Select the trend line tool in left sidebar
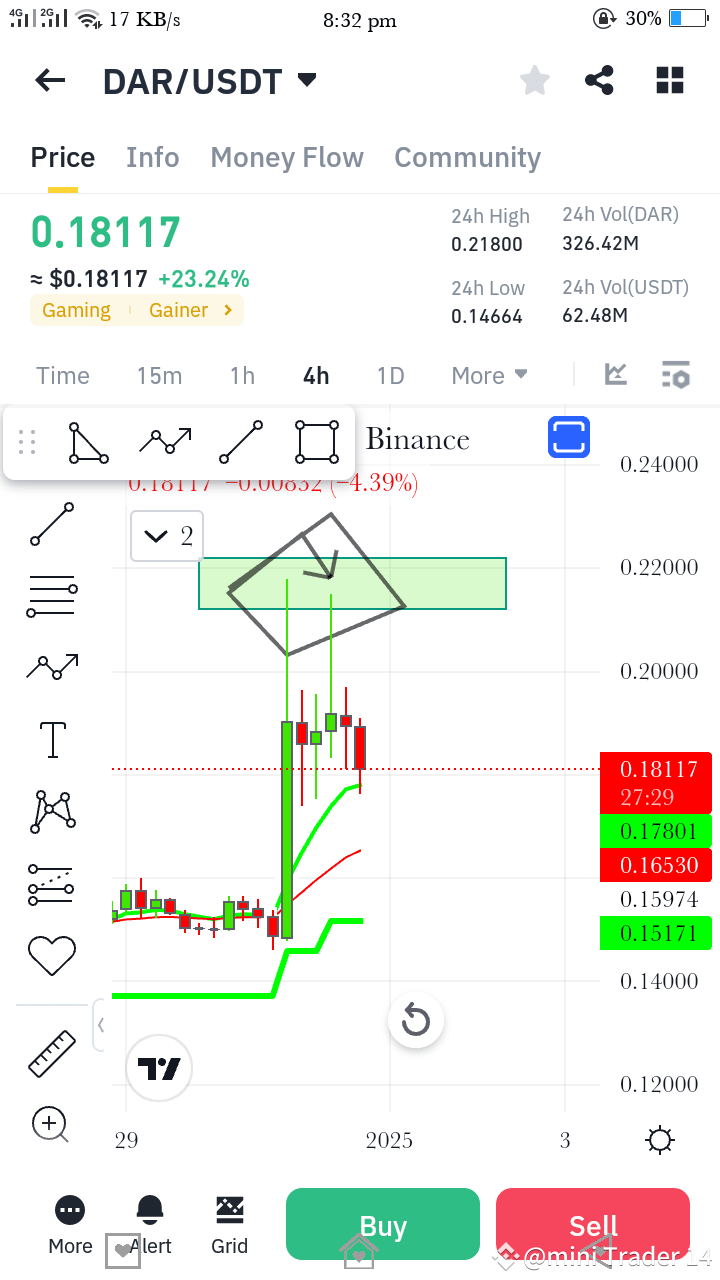Viewport: 720px width, 1280px height. point(51,523)
